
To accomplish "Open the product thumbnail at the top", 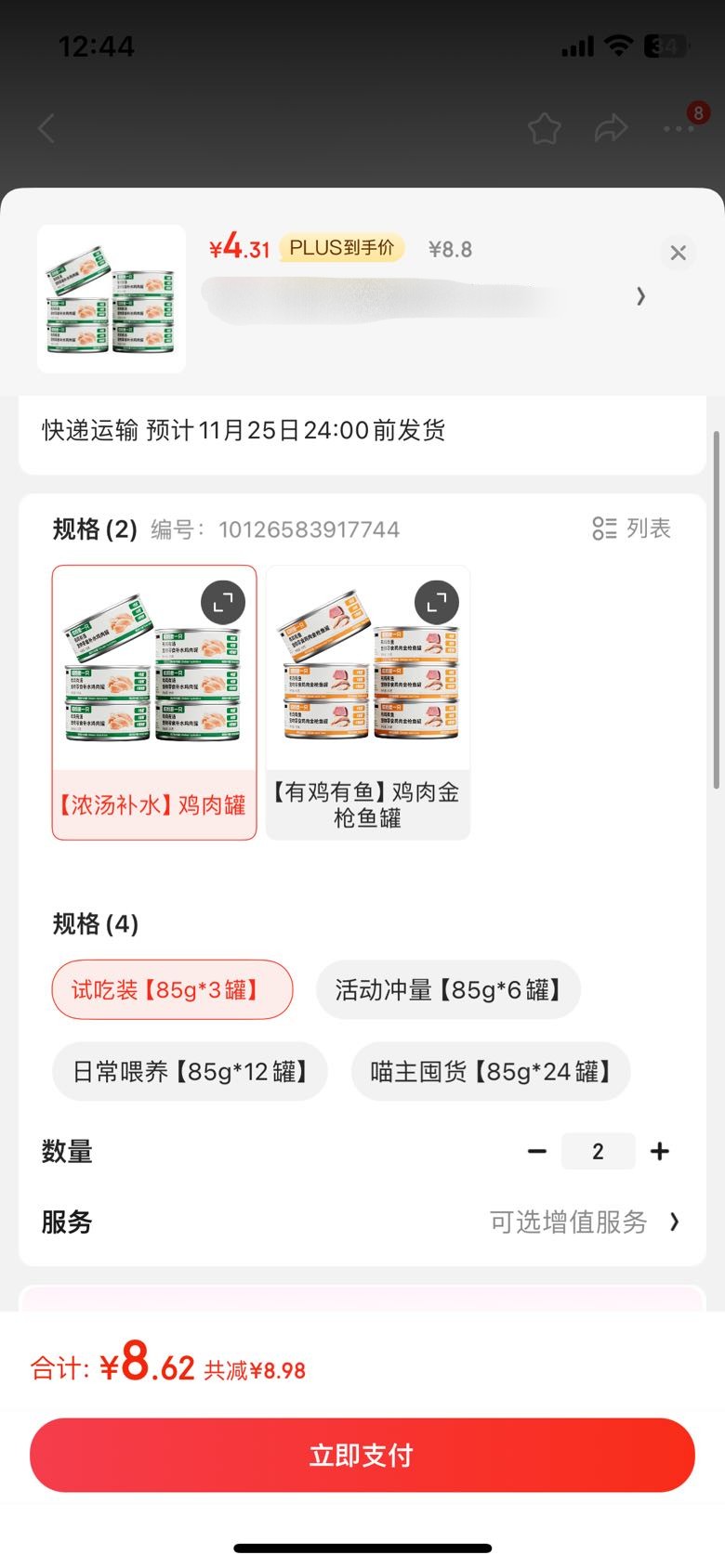I will pyautogui.click(x=112, y=299).
